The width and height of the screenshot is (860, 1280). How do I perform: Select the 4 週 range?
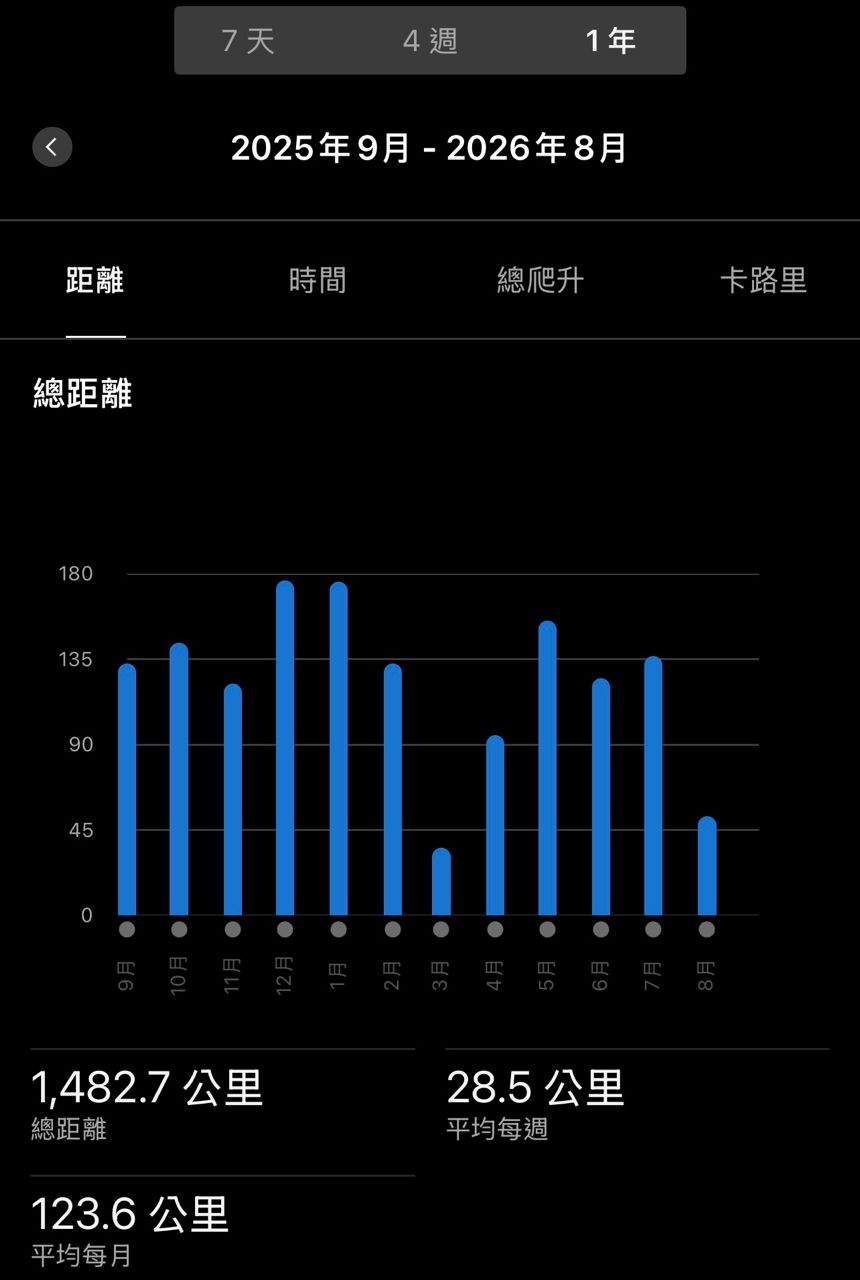click(x=430, y=41)
